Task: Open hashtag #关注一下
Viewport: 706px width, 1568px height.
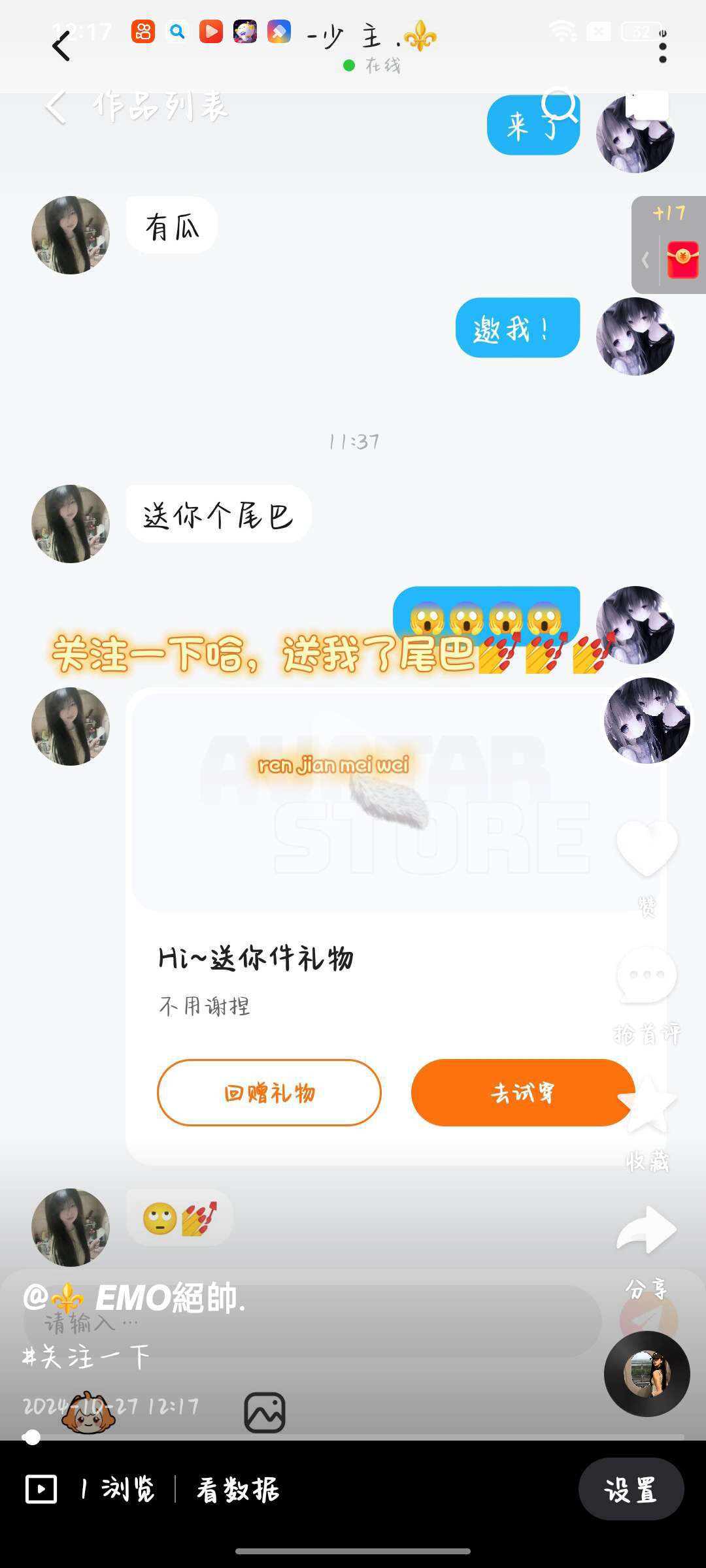Action: [x=86, y=1357]
